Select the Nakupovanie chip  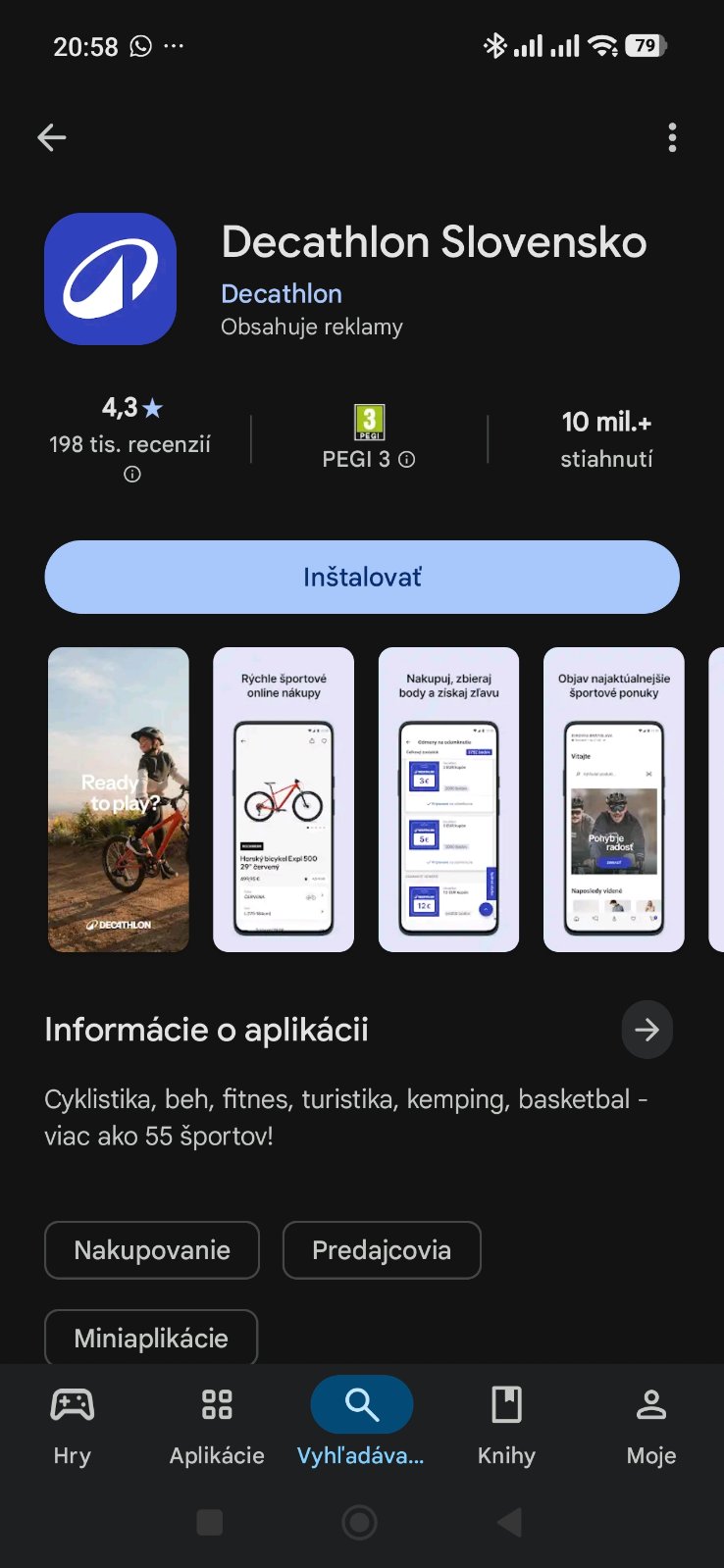pos(152,1250)
